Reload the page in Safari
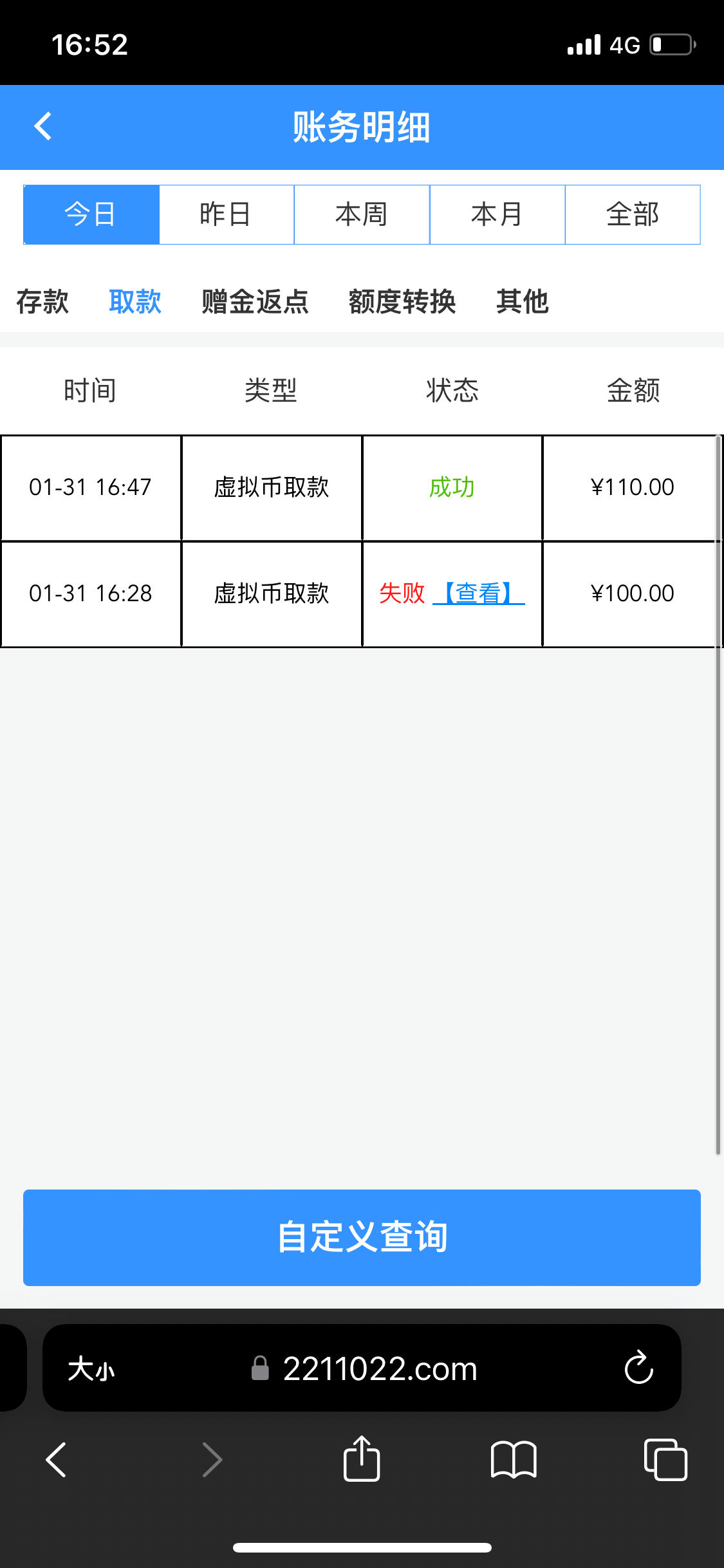 click(x=638, y=1368)
